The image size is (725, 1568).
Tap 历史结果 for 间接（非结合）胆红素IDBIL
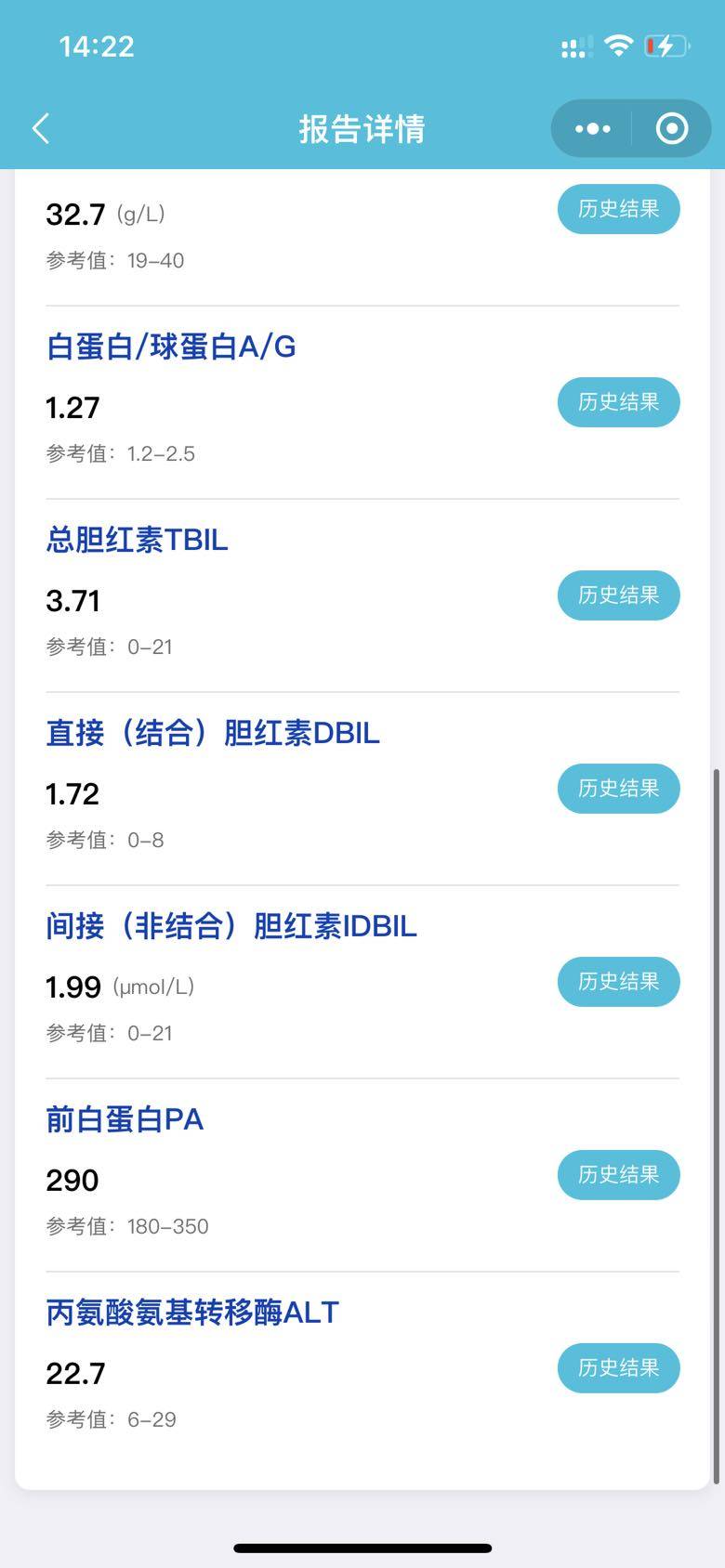tap(618, 982)
